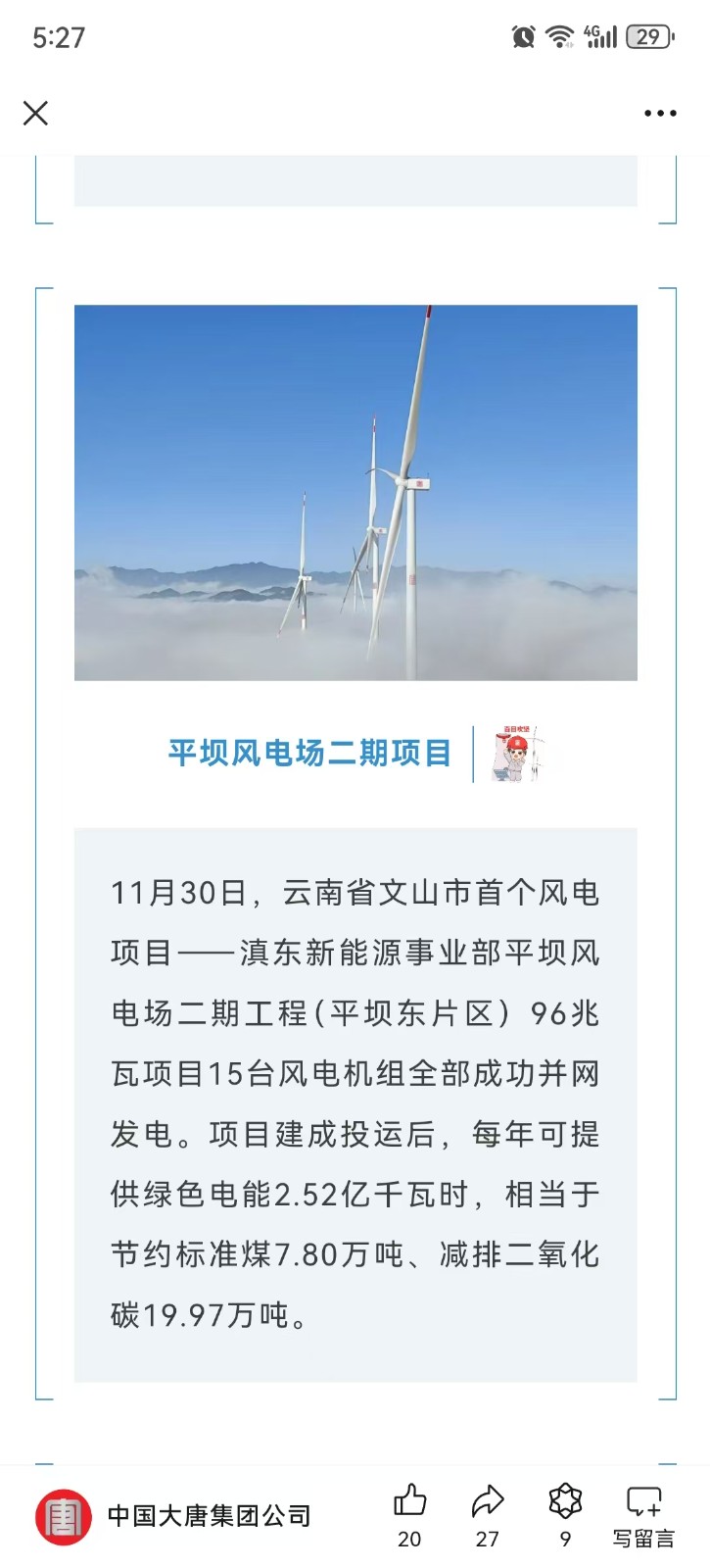Close the article page
The image size is (710, 1568).
click(35, 114)
